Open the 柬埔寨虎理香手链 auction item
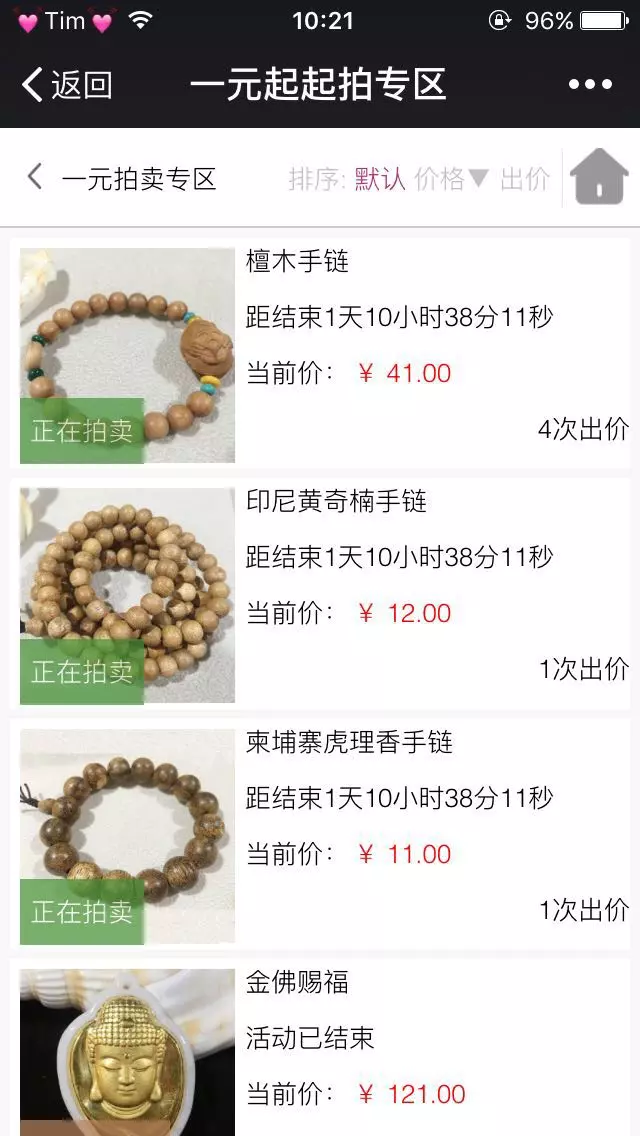 (x=320, y=834)
